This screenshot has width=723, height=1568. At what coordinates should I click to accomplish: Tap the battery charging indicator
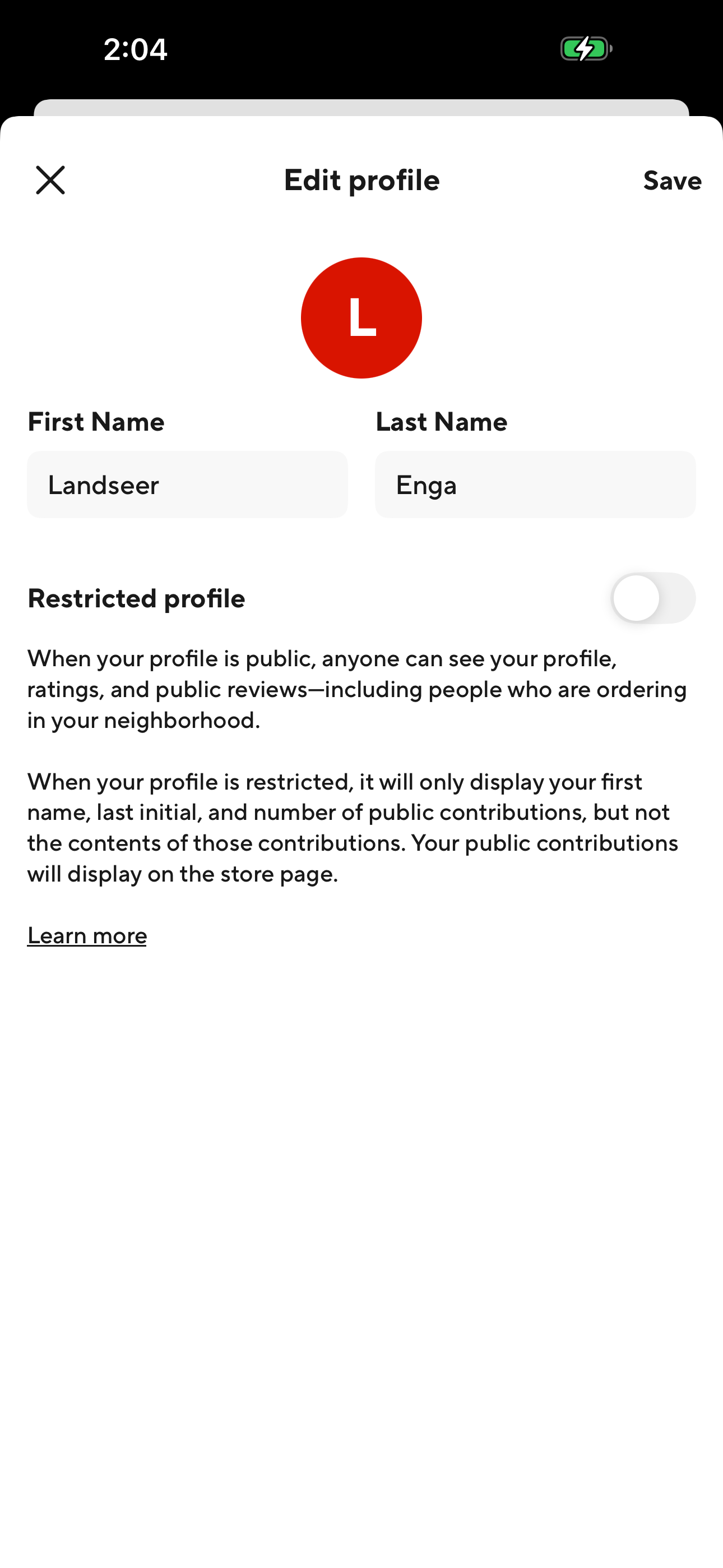583,50
